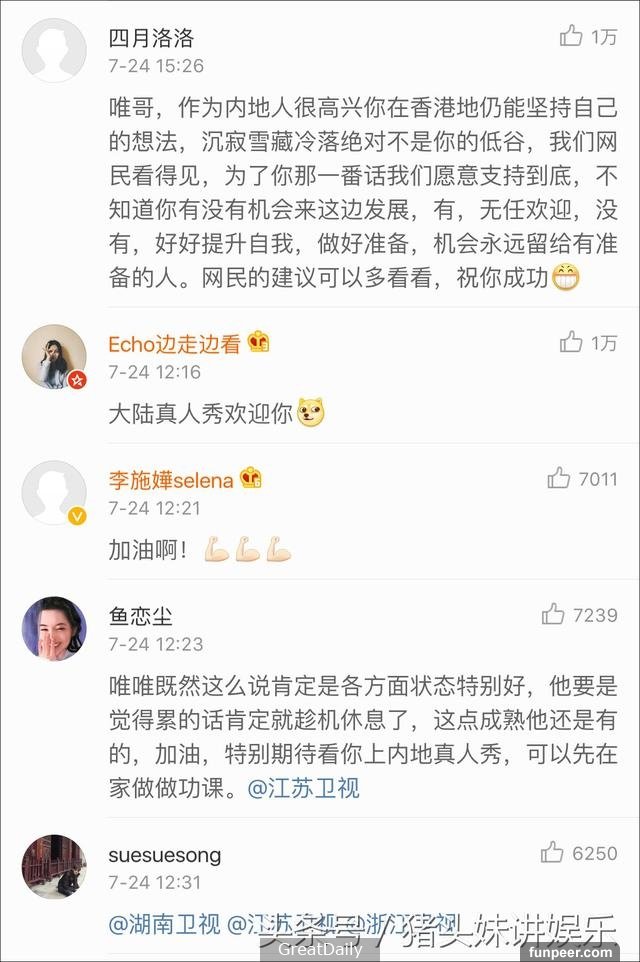This screenshot has width=640, height=962.
Task: View 李施嬅selena's profile via username
Action: pyautogui.click(x=170, y=480)
